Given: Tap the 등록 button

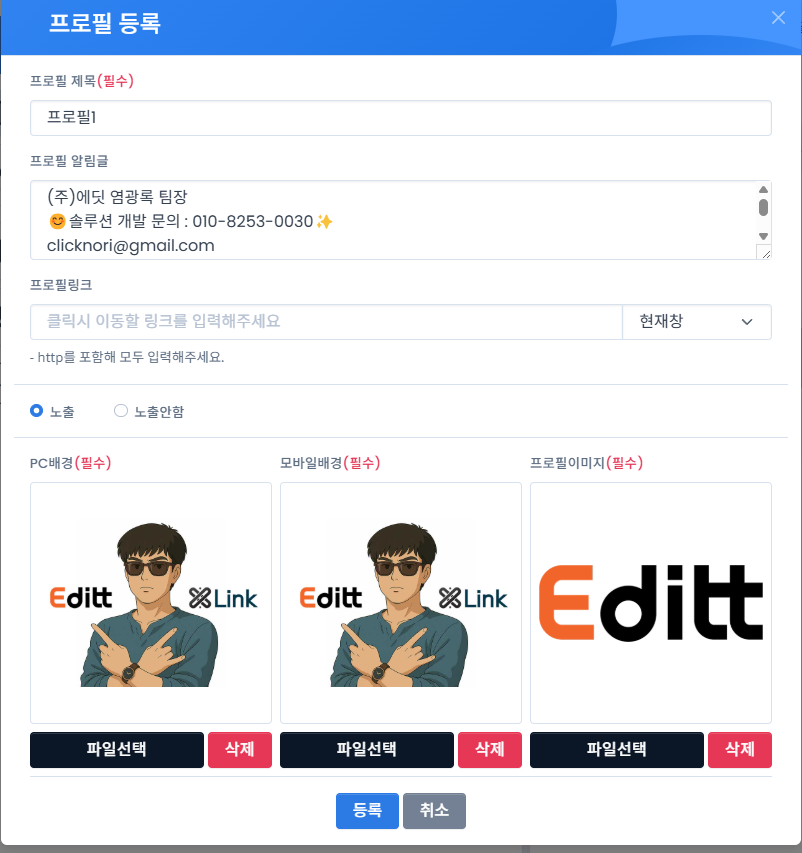Looking at the screenshot, I should [x=367, y=811].
